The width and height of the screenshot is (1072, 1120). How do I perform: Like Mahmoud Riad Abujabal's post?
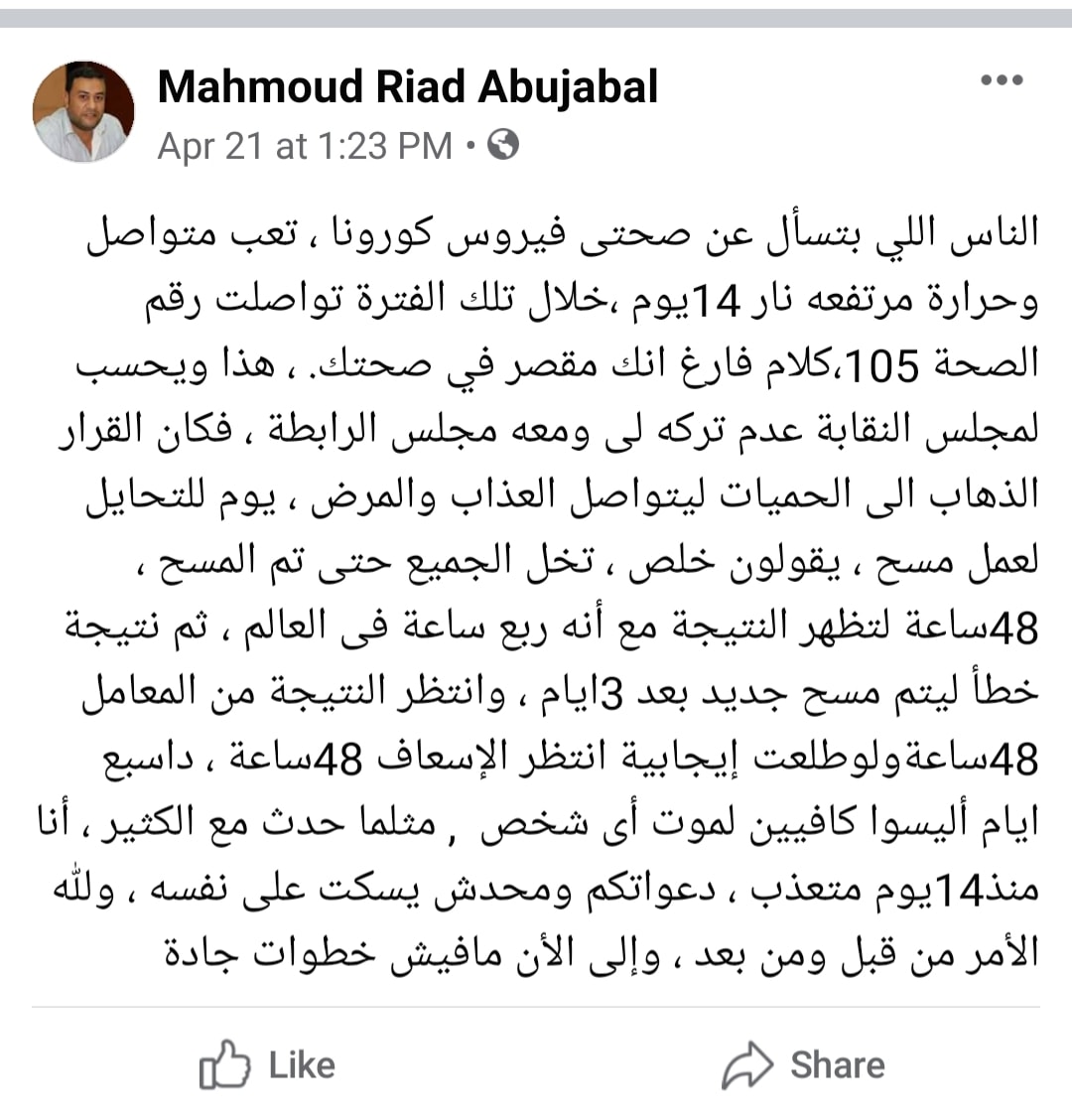[x=268, y=1065]
